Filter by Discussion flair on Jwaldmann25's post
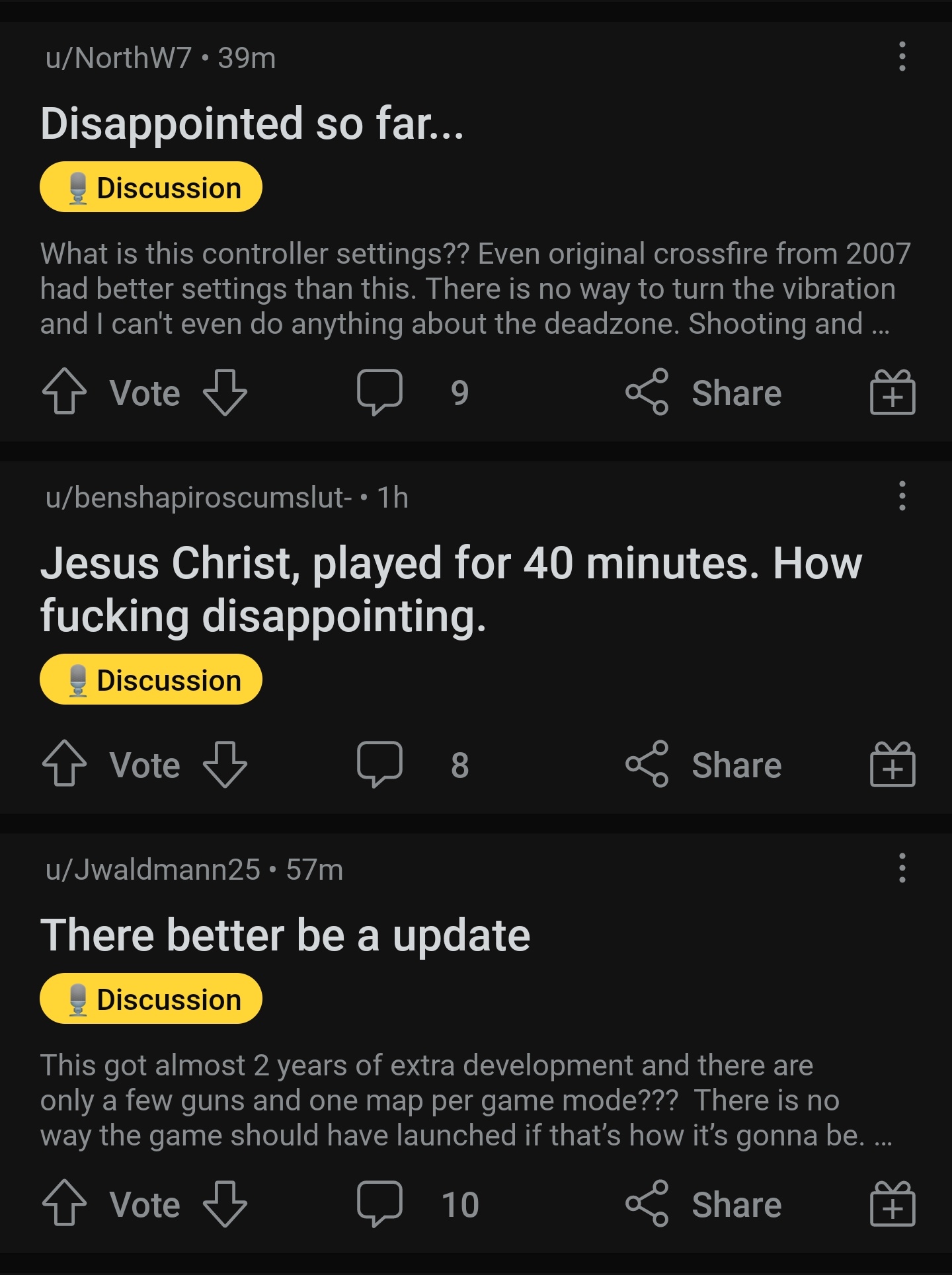This screenshot has height=1275, width=952. tap(151, 999)
